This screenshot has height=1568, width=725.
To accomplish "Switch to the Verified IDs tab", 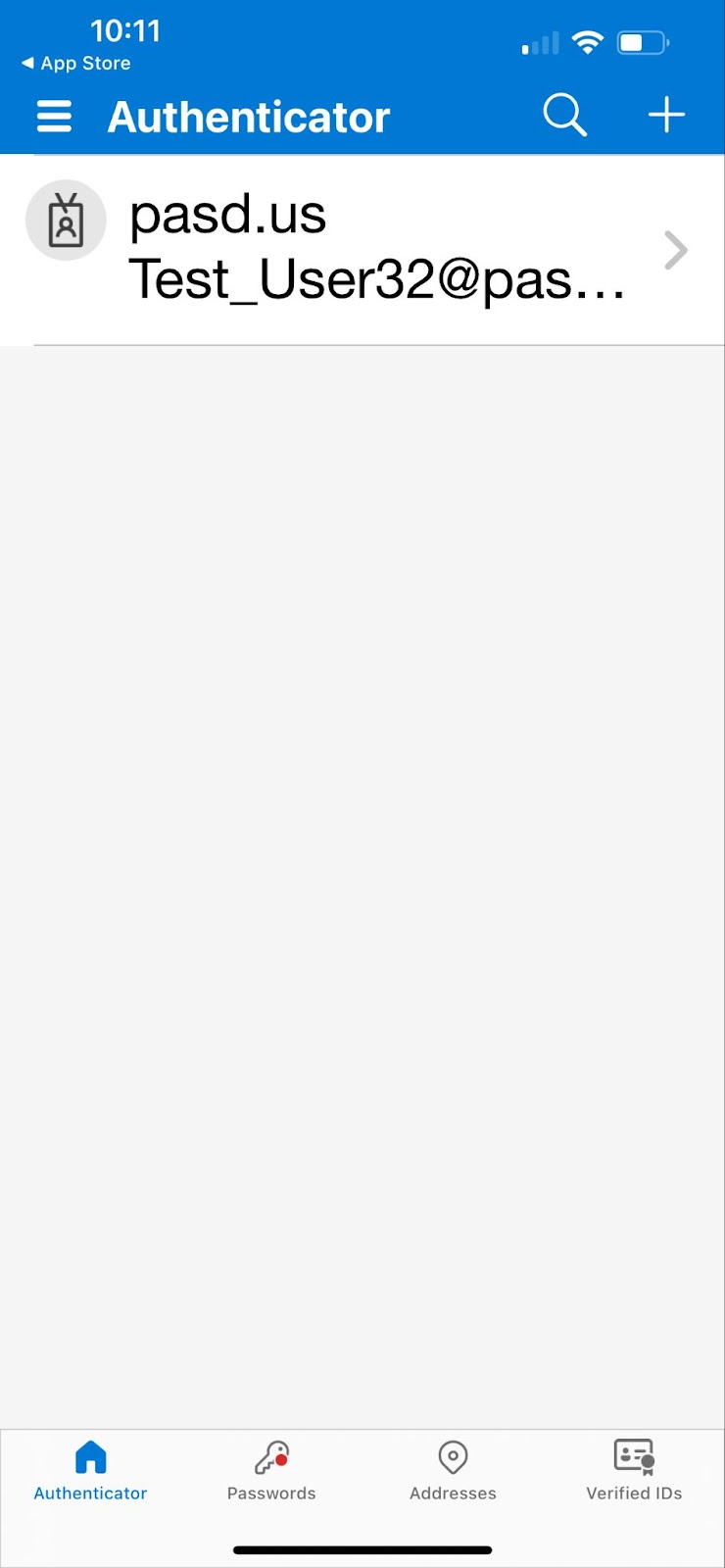I will click(x=634, y=1470).
